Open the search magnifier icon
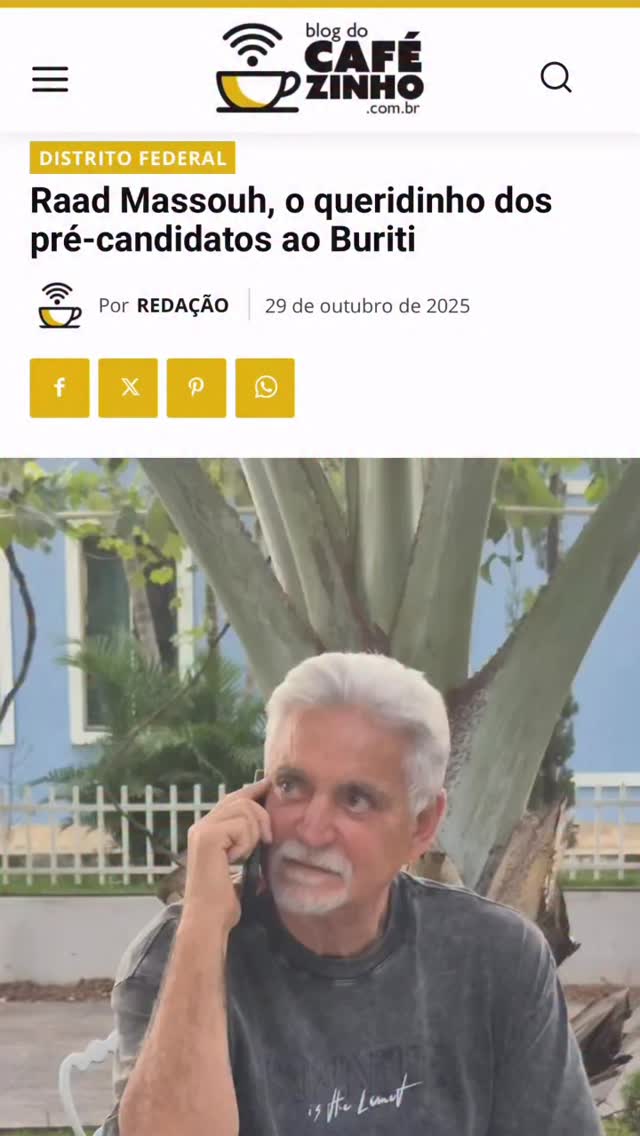The image size is (640, 1136). click(556, 77)
